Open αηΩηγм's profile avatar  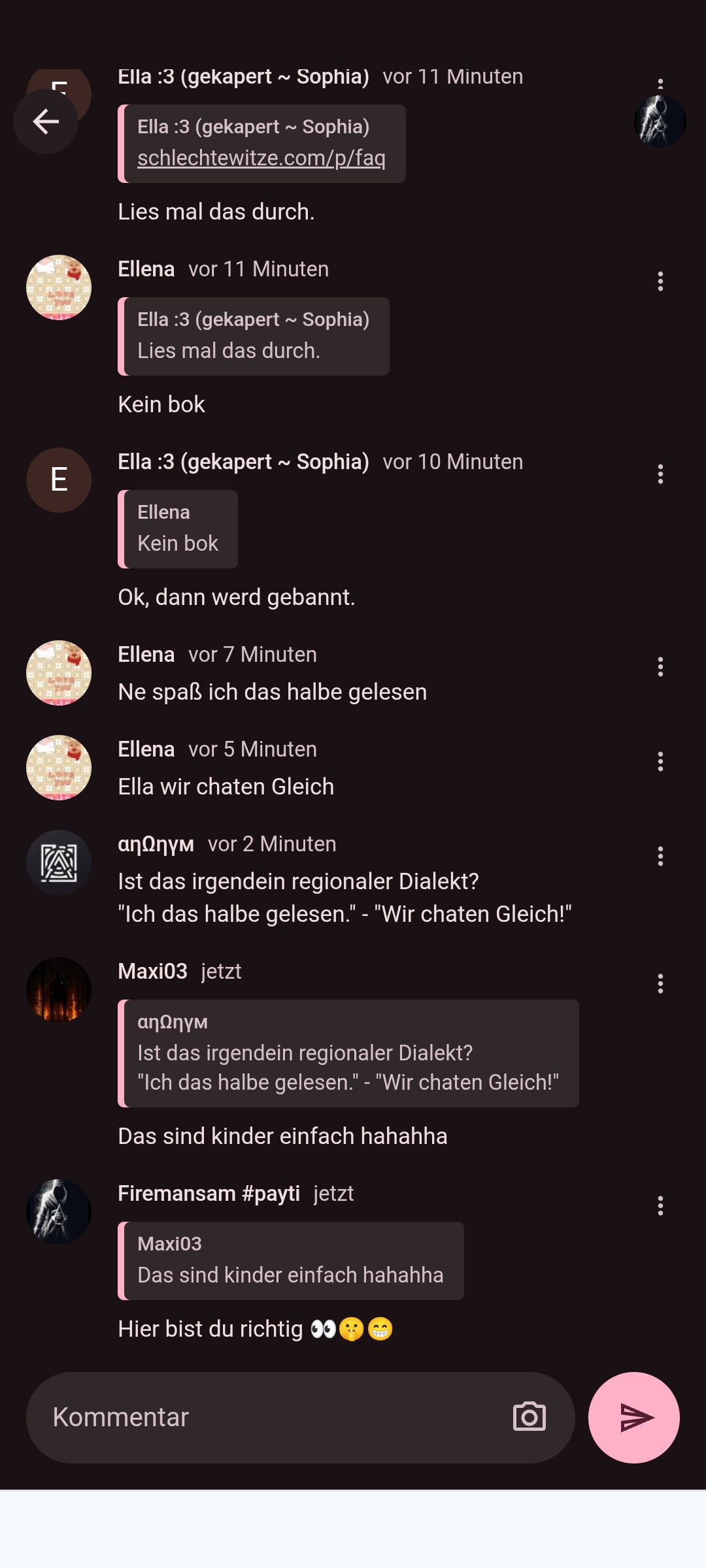pyautogui.click(x=59, y=862)
